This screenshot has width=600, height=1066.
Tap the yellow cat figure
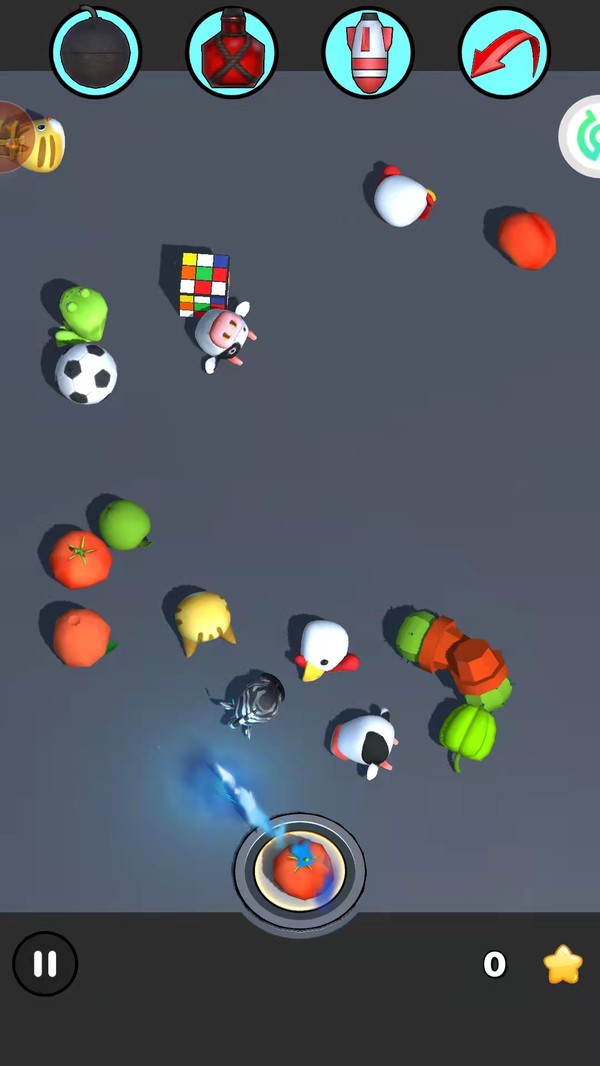(204, 620)
